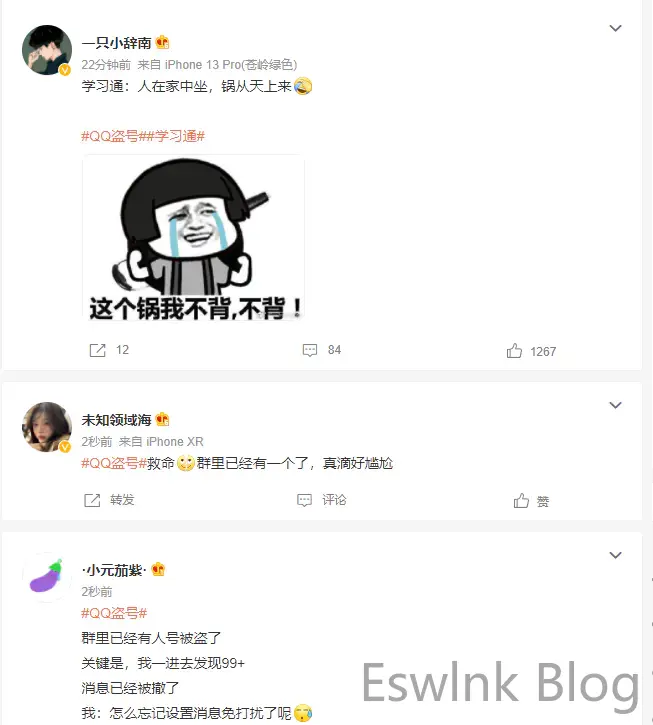View the 这个锅我不背 meme image
Viewport: 653px width, 725px height.
tap(193, 237)
